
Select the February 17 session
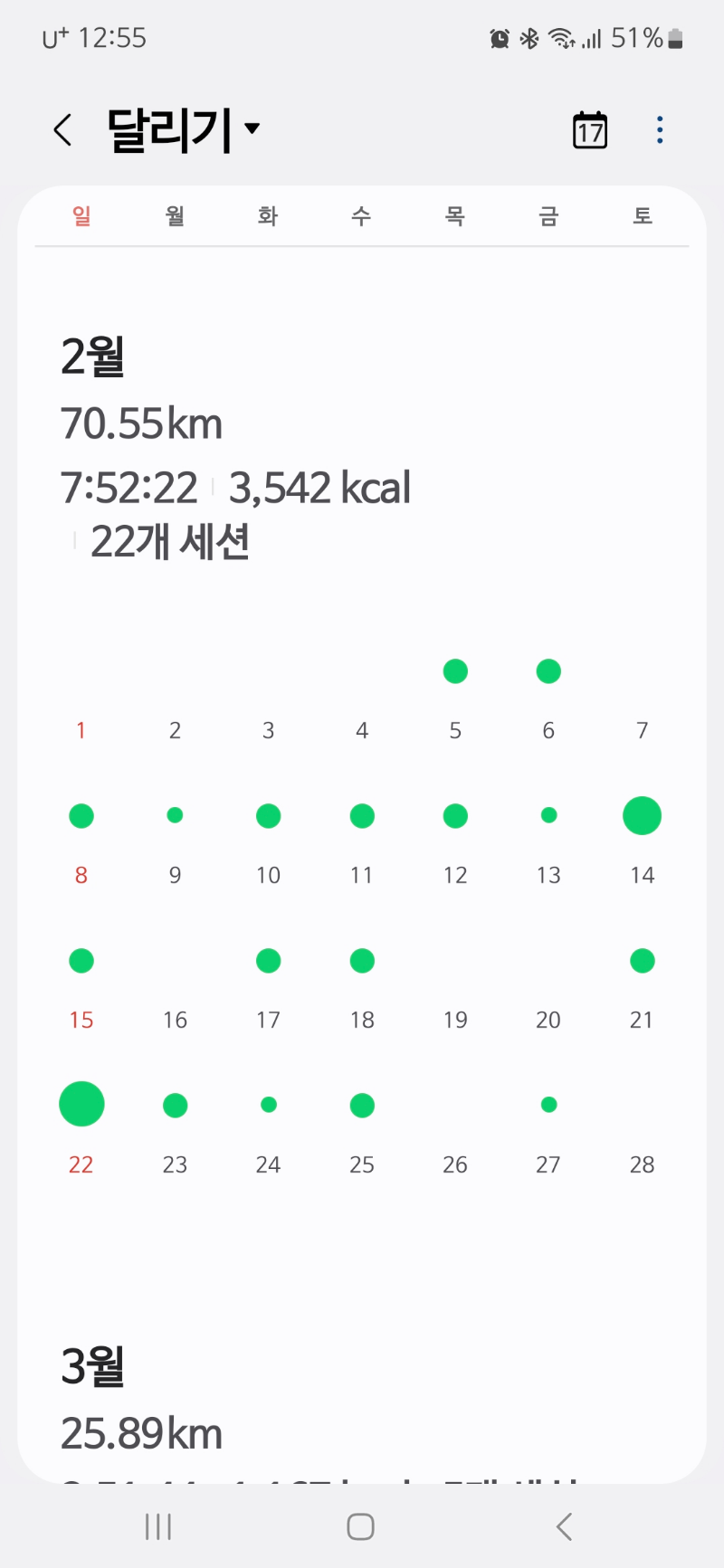point(268,961)
